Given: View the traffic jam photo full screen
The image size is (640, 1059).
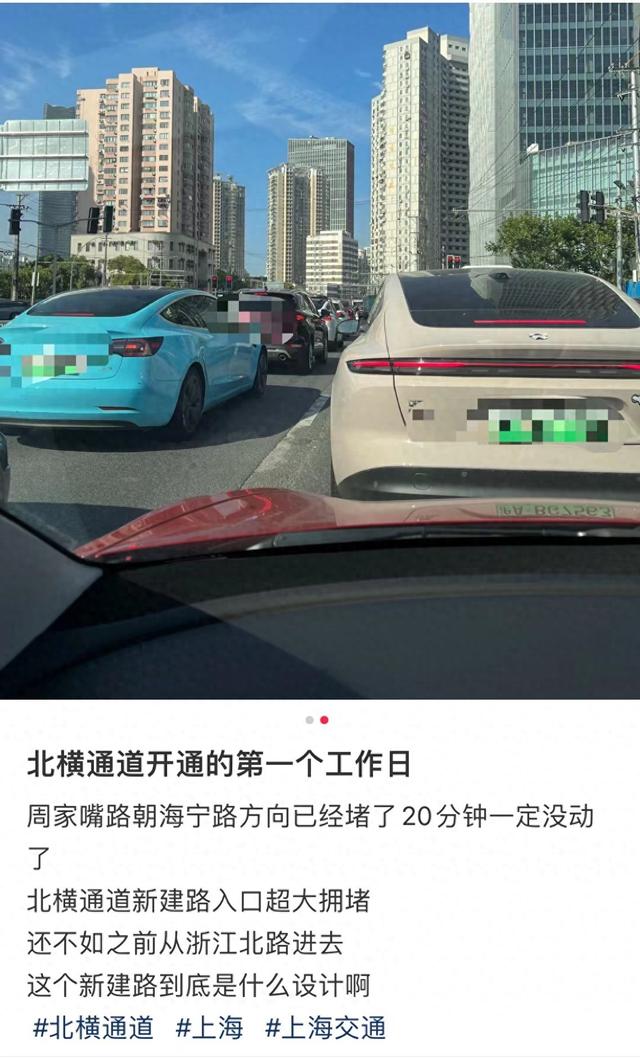Looking at the screenshot, I should [x=320, y=351].
